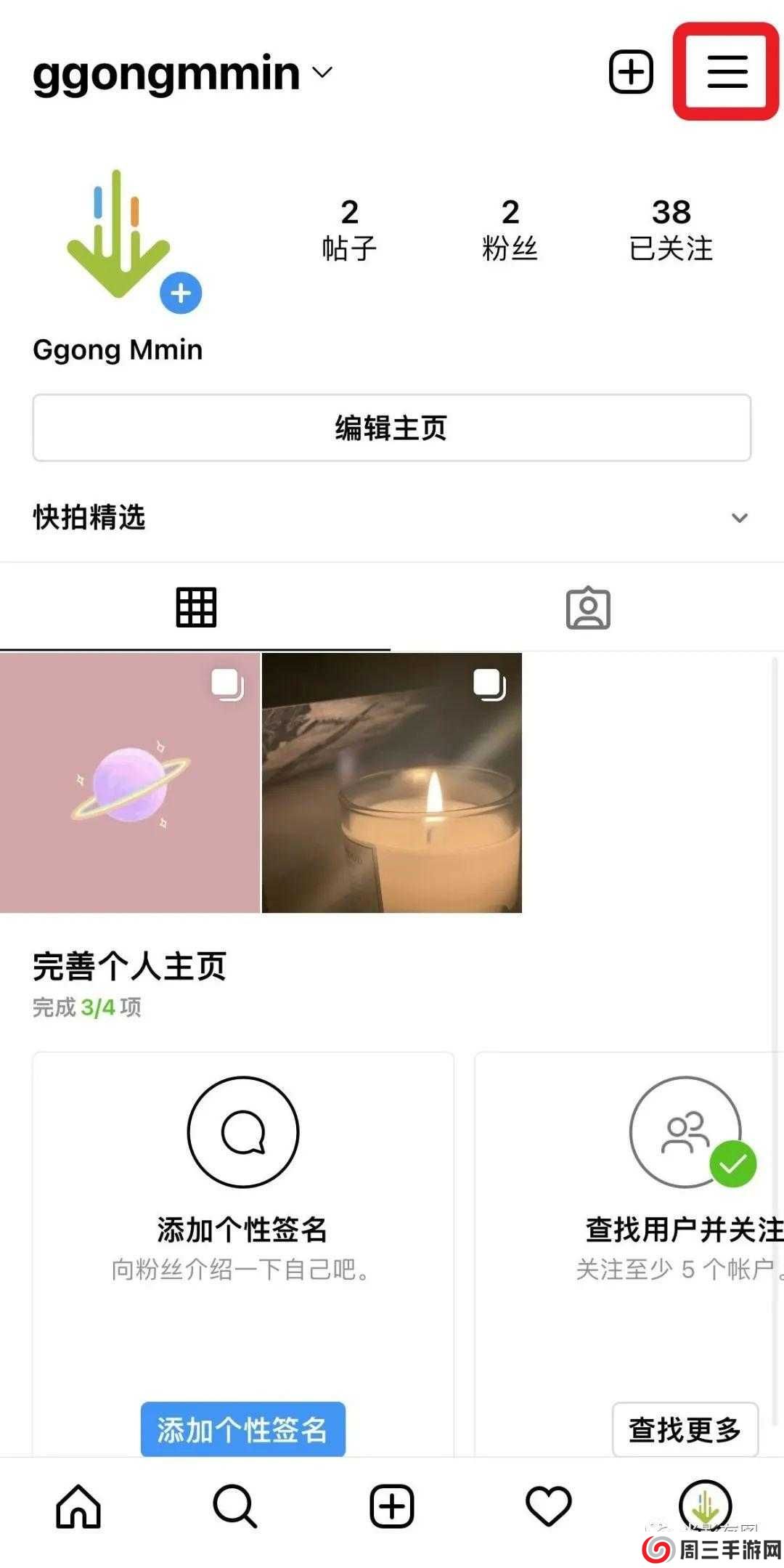Screen dimensions: 784x1568
Task: Tap the create new post plus icon at top
Action: pos(631,72)
